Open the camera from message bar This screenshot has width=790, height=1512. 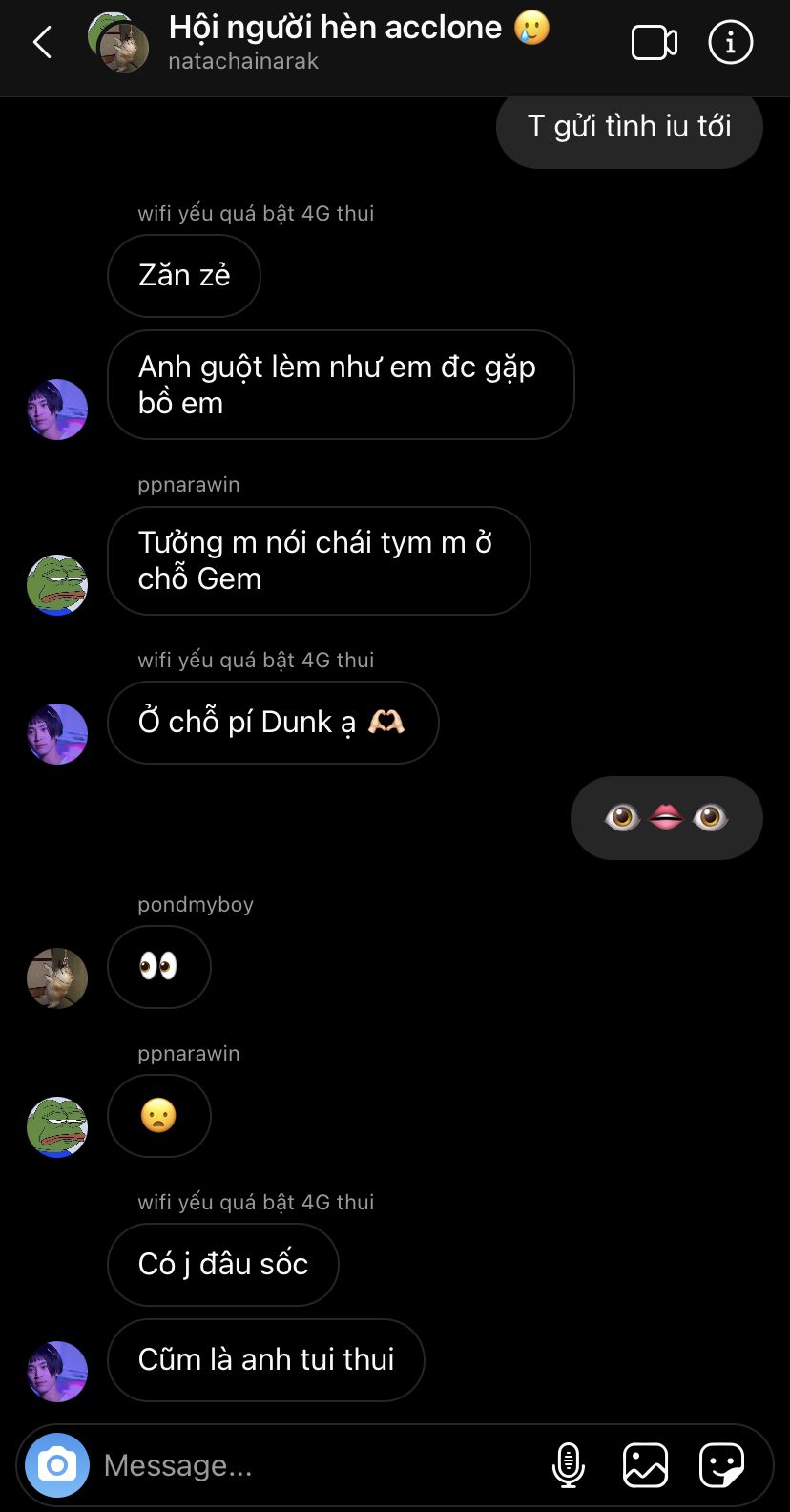(x=57, y=1464)
